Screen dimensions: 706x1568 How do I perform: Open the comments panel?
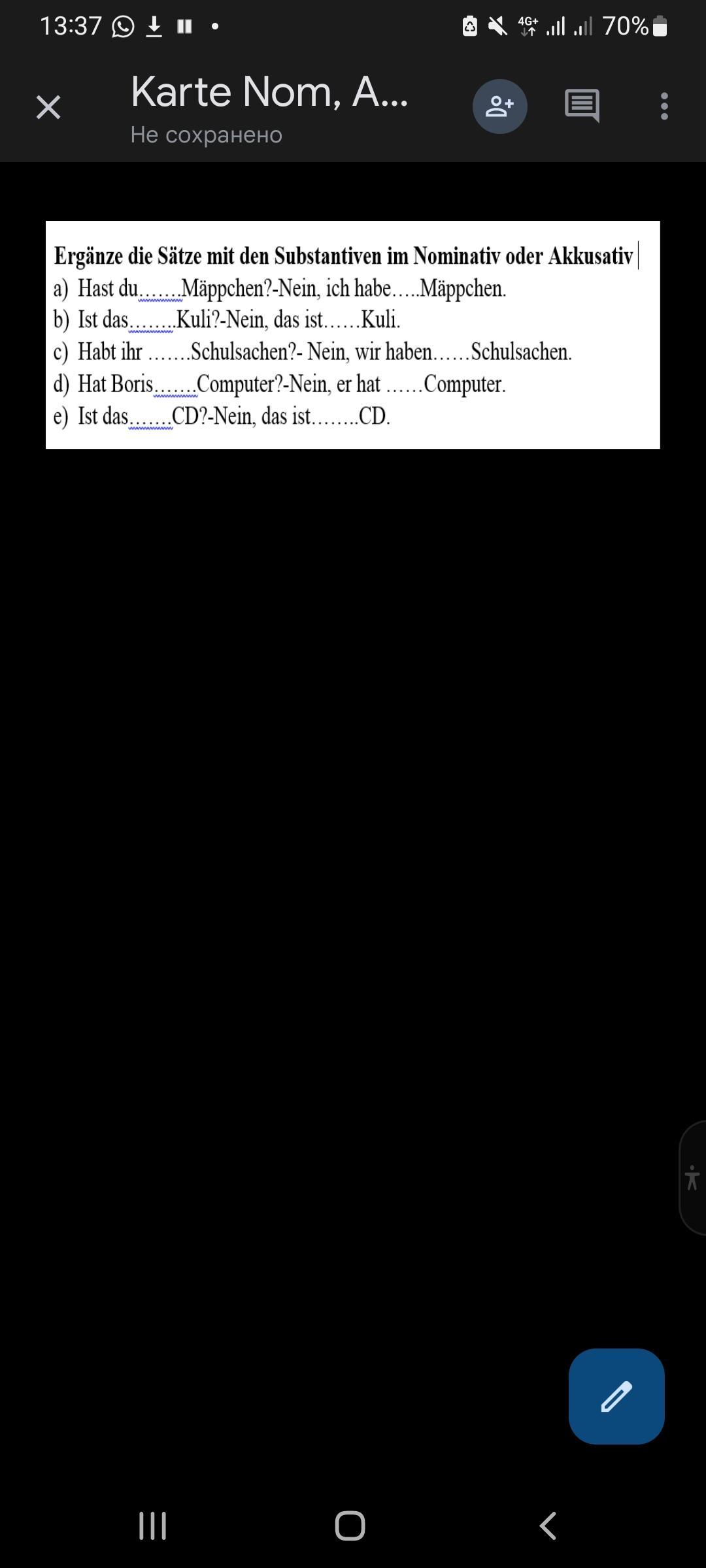click(582, 106)
